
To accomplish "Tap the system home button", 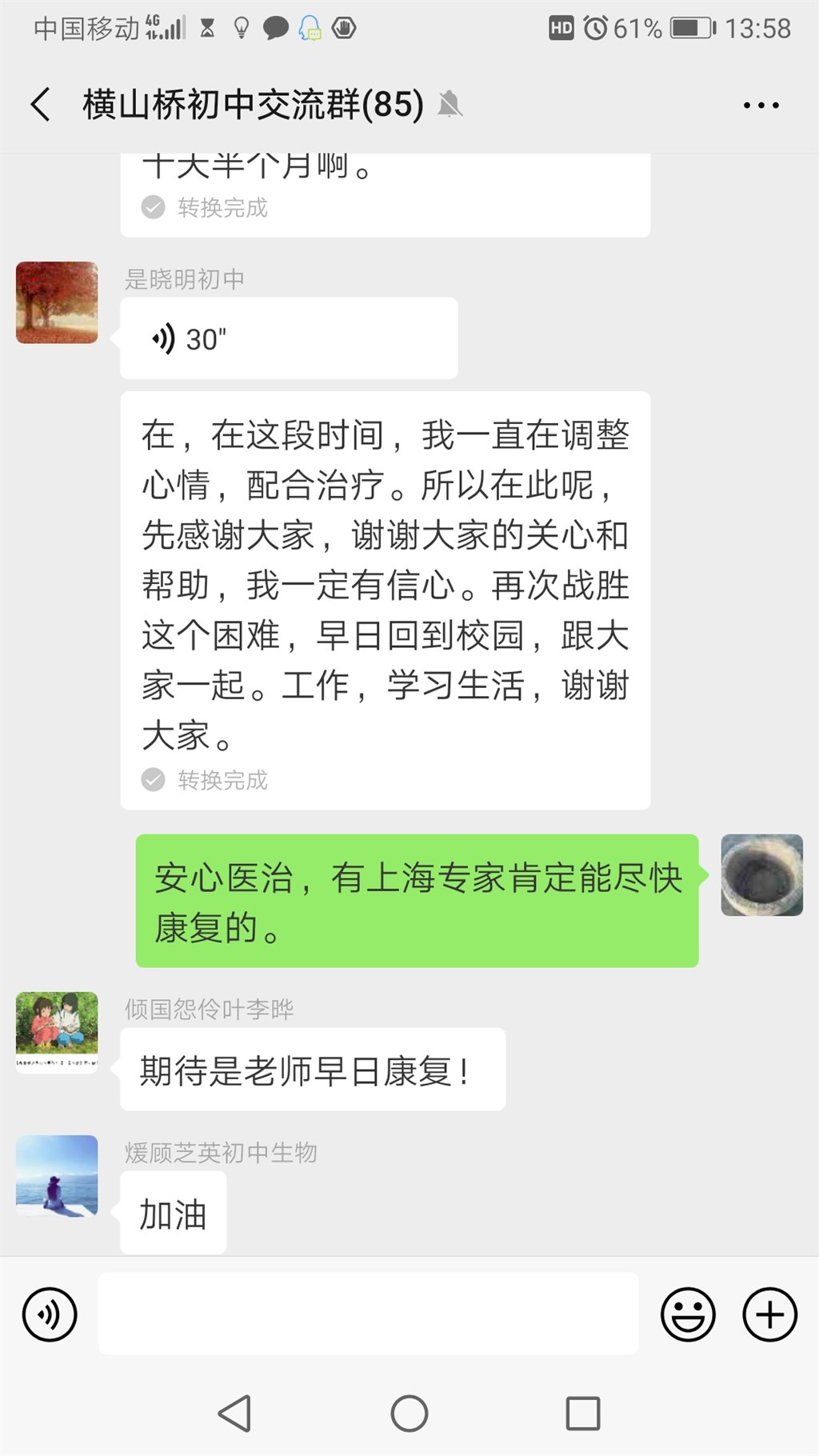I will [x=409, y=1414].
